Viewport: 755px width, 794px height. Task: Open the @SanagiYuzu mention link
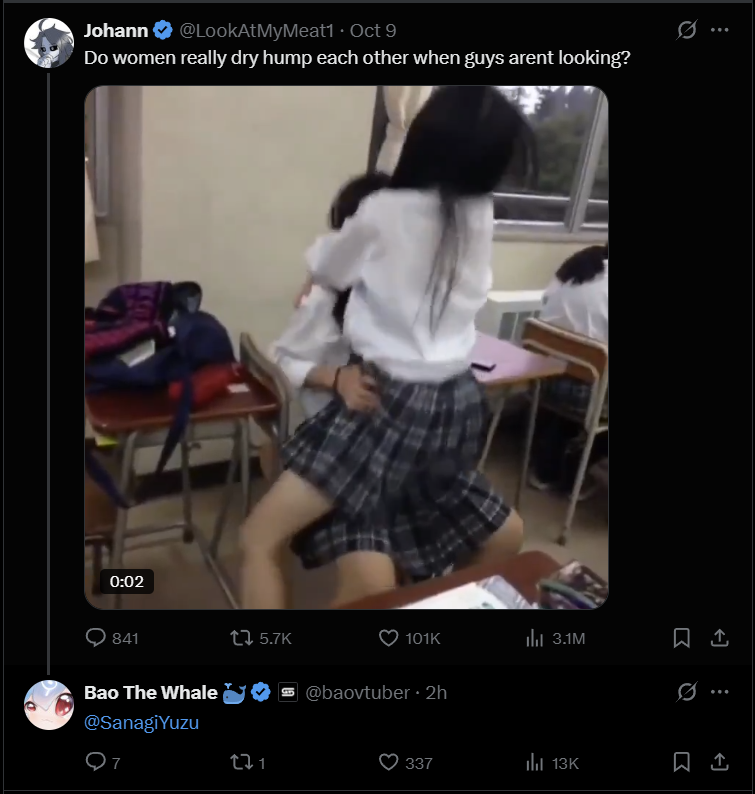[141, 723]
